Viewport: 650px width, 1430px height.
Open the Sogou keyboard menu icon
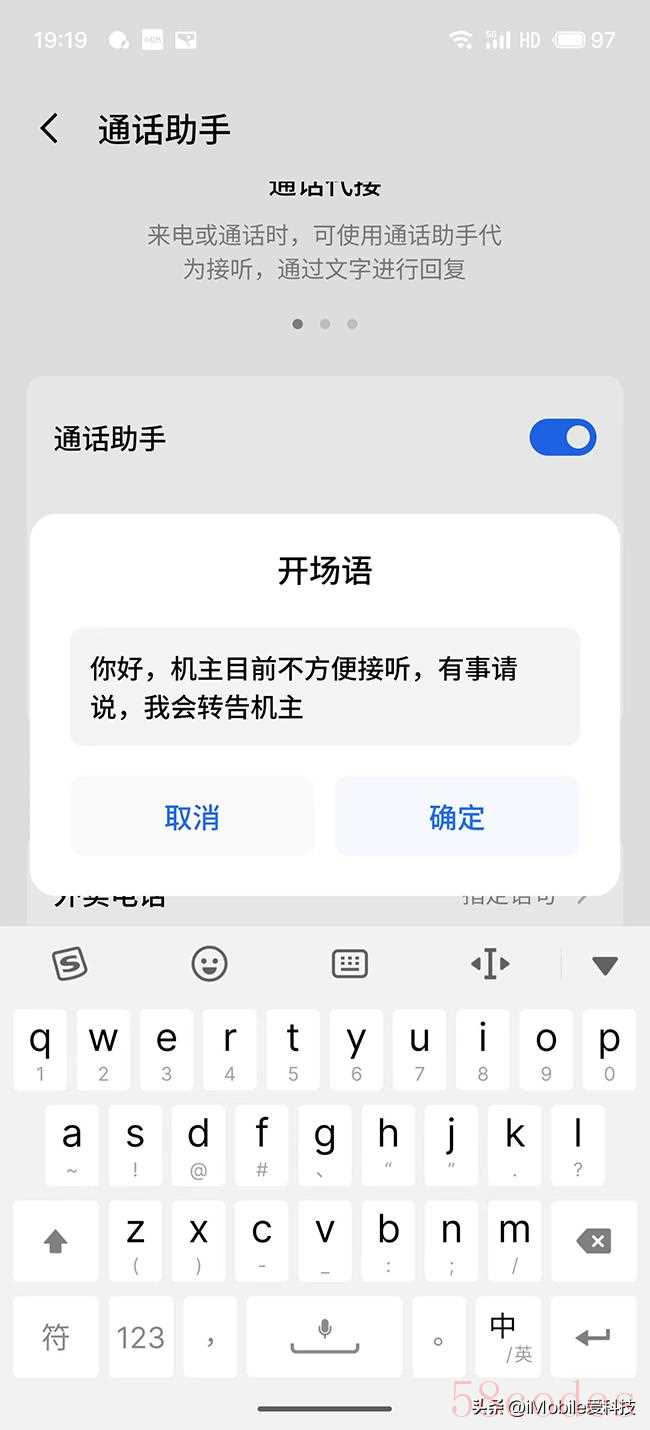[x=69, y=964]
